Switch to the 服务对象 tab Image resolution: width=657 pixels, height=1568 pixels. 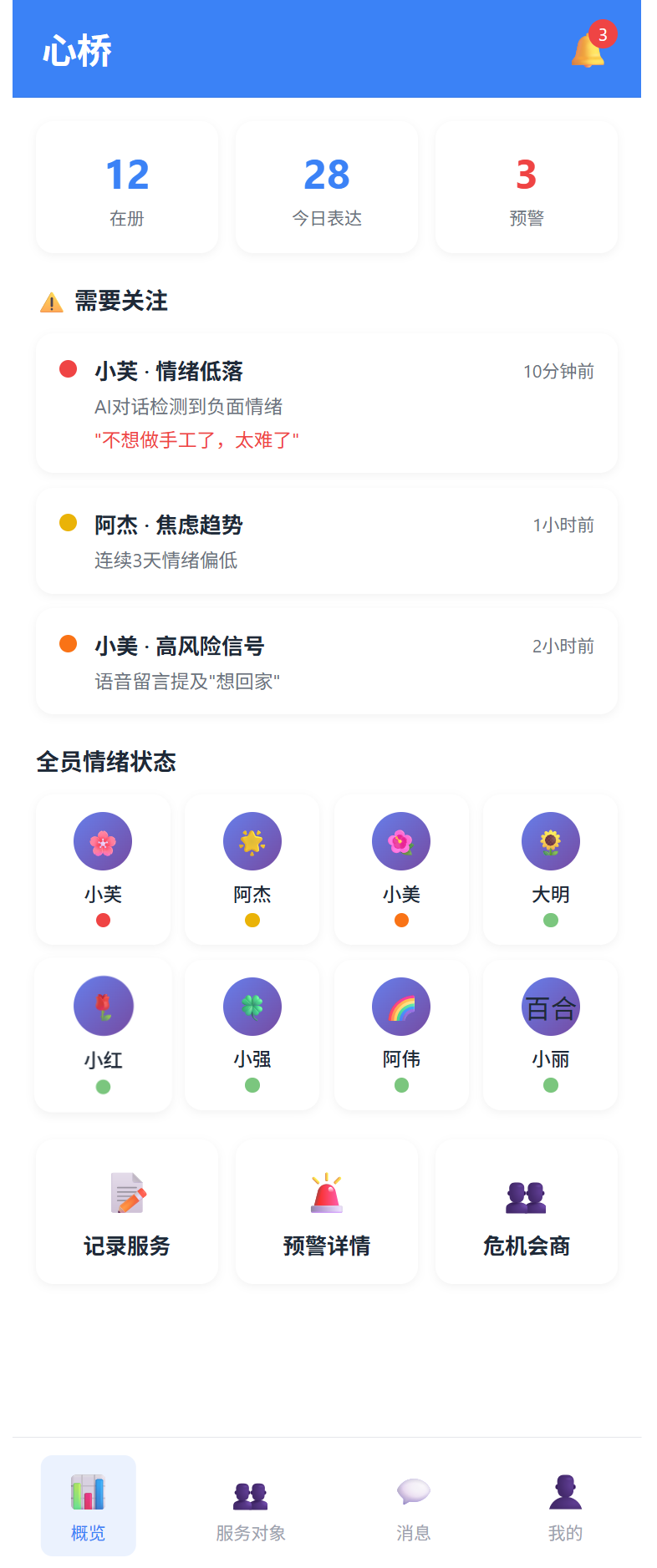coord(251,1505)
